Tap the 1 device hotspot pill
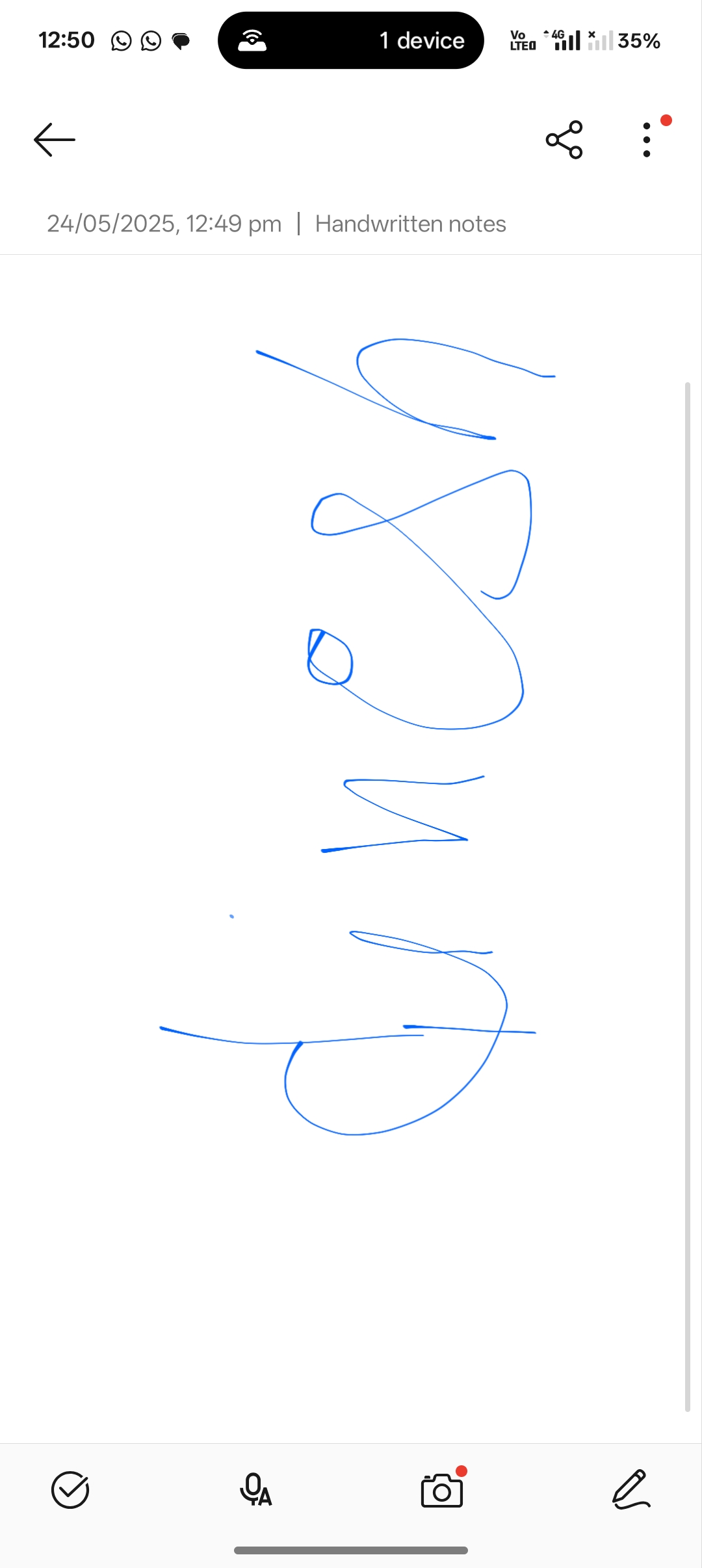Image resolution: width=702 pixels, height=1568 pixels. (x=351, y=40)
